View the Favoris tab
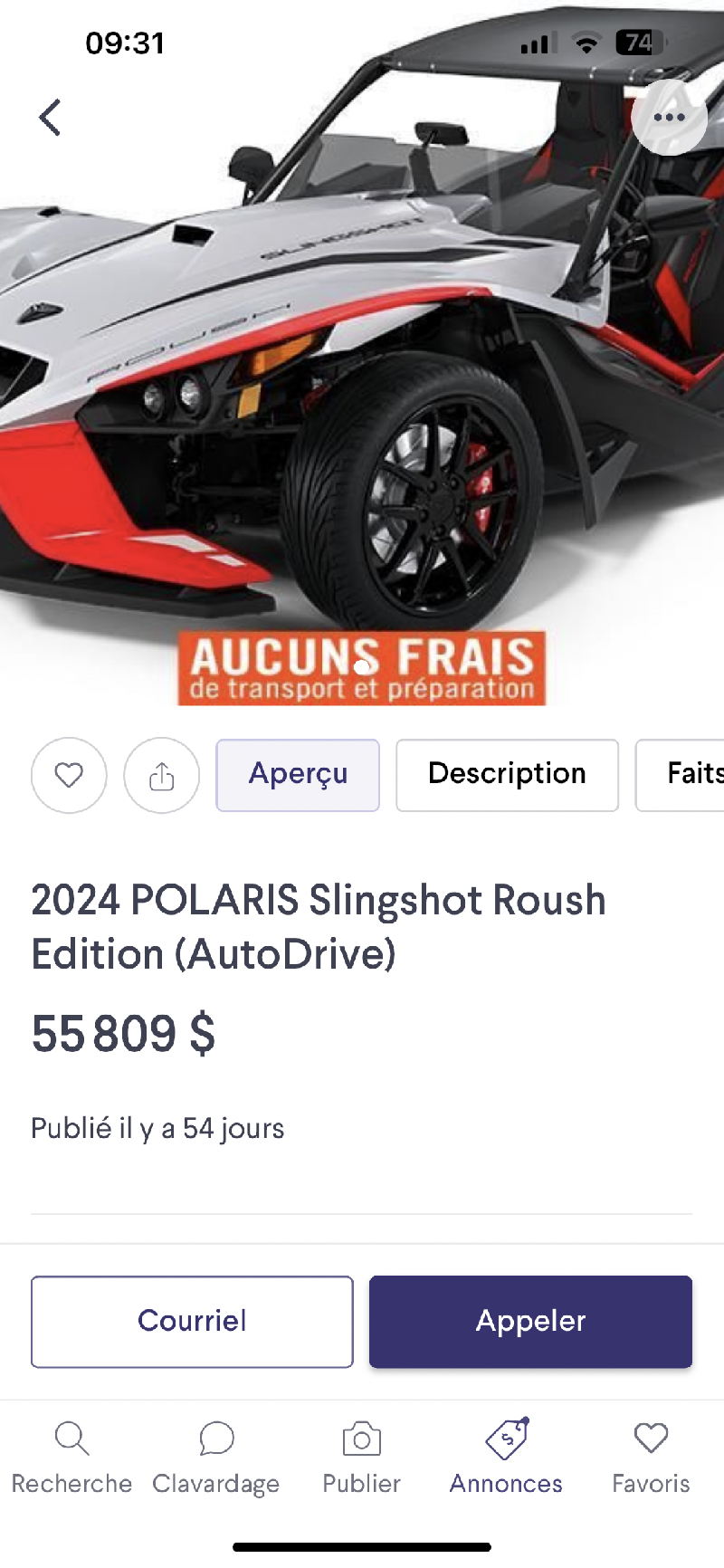The image size is (724, 1568). point(651,1457)
